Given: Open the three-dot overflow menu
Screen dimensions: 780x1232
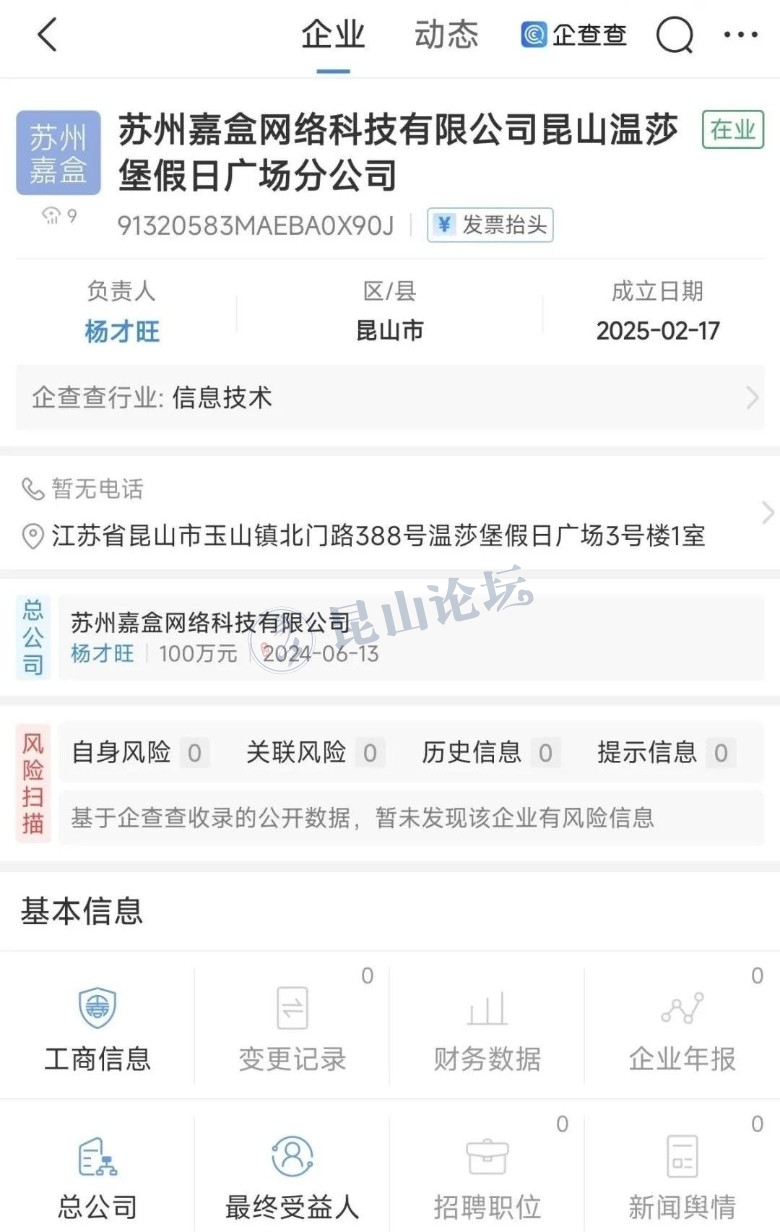Looking at the screenshot, I should click(x=740, y=36).
